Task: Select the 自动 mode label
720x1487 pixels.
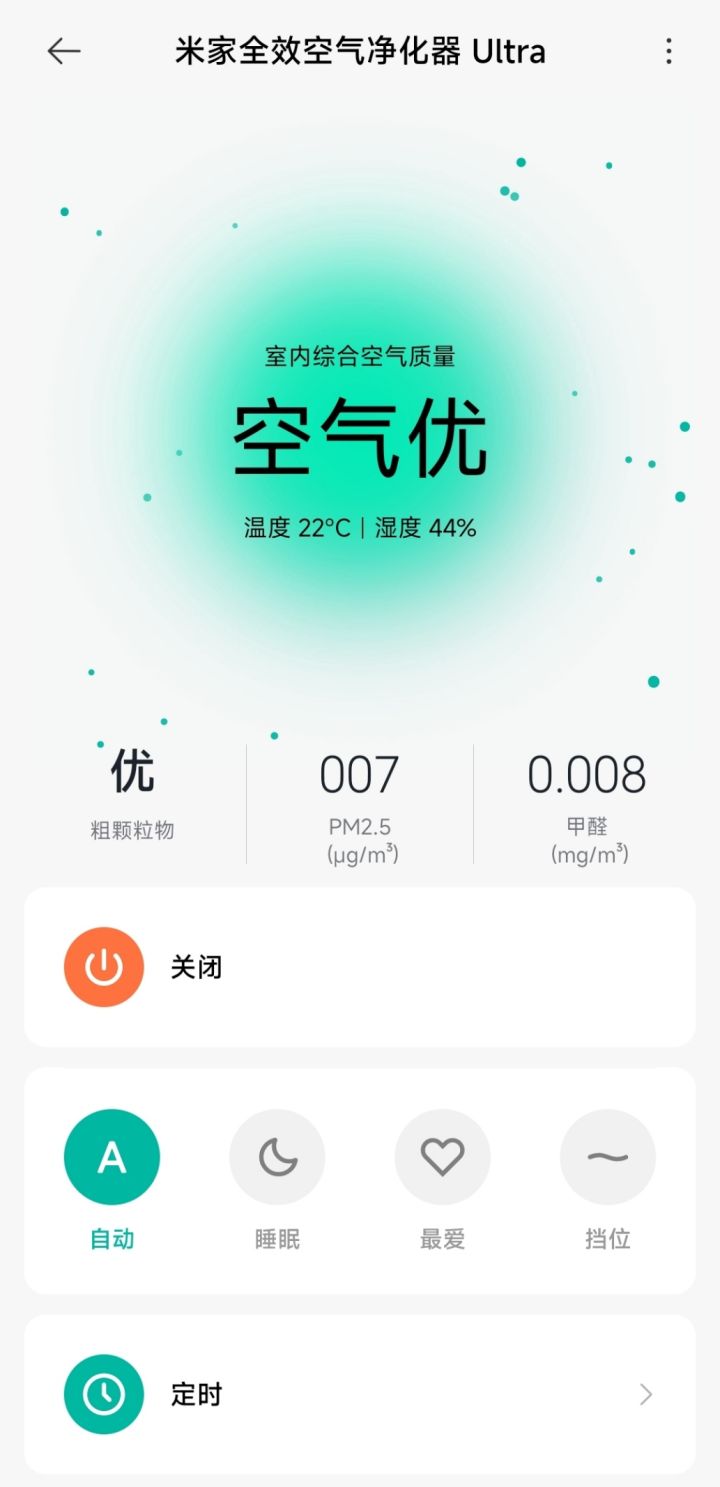Action: coord(110,1239)
